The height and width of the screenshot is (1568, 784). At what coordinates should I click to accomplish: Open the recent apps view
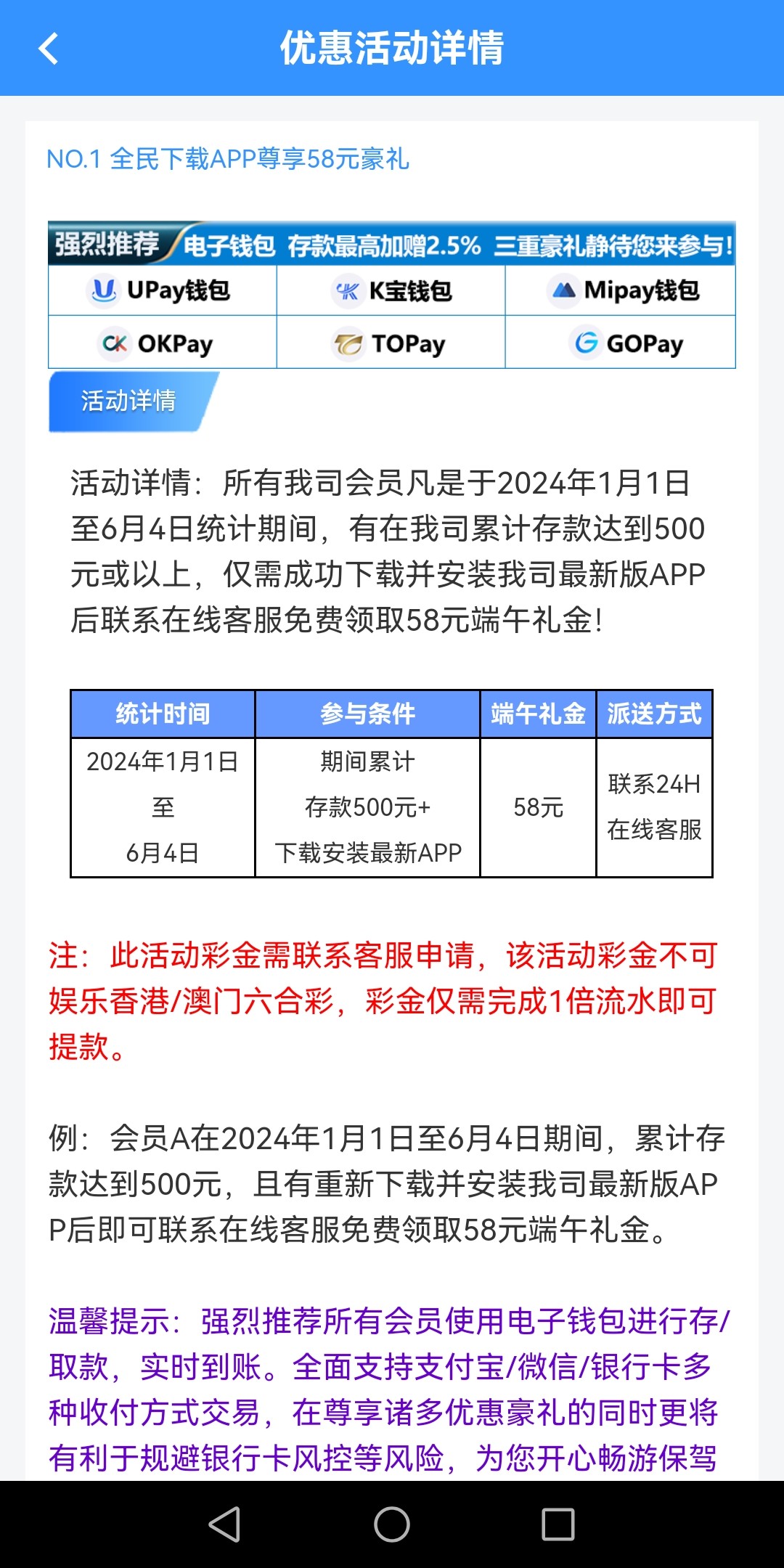558,1524
